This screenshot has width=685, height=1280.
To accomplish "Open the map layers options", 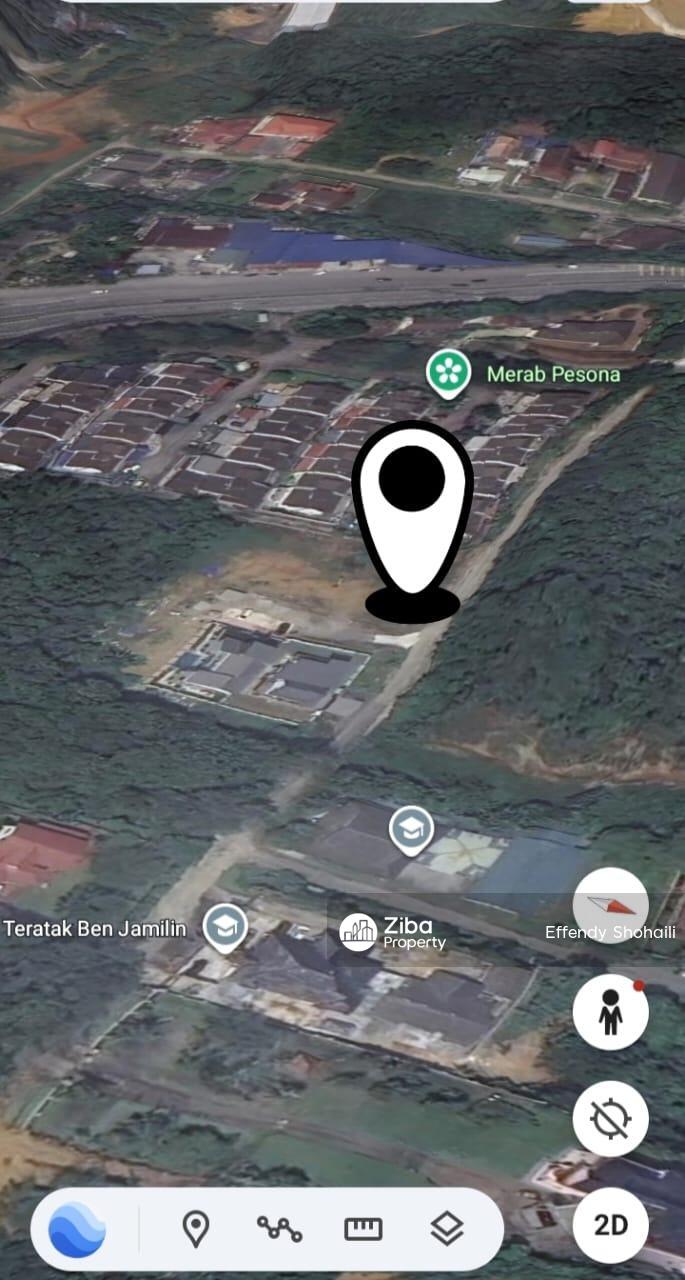I will [447, 1228].
